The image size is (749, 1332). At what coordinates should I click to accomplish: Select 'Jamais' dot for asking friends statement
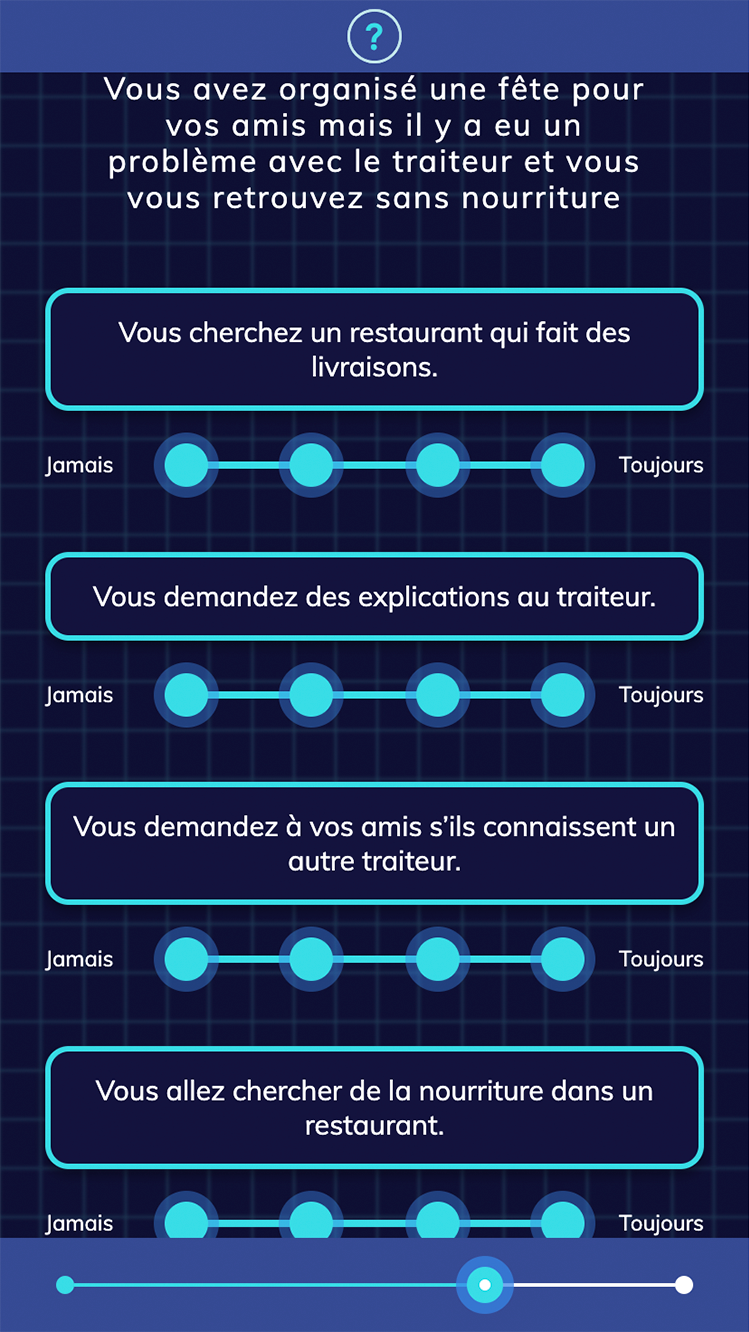[x=186, y=959]
